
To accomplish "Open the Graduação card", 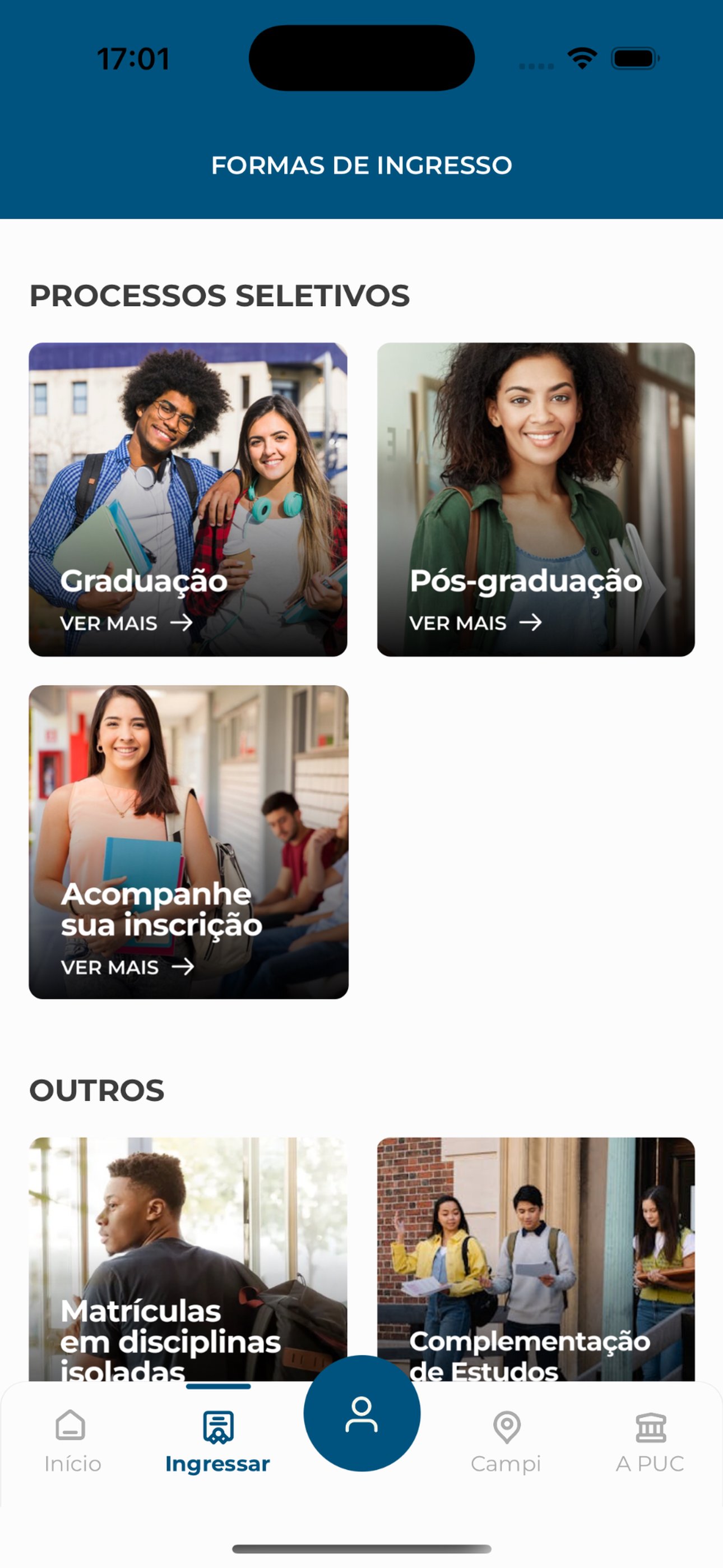I will point(188,499).
